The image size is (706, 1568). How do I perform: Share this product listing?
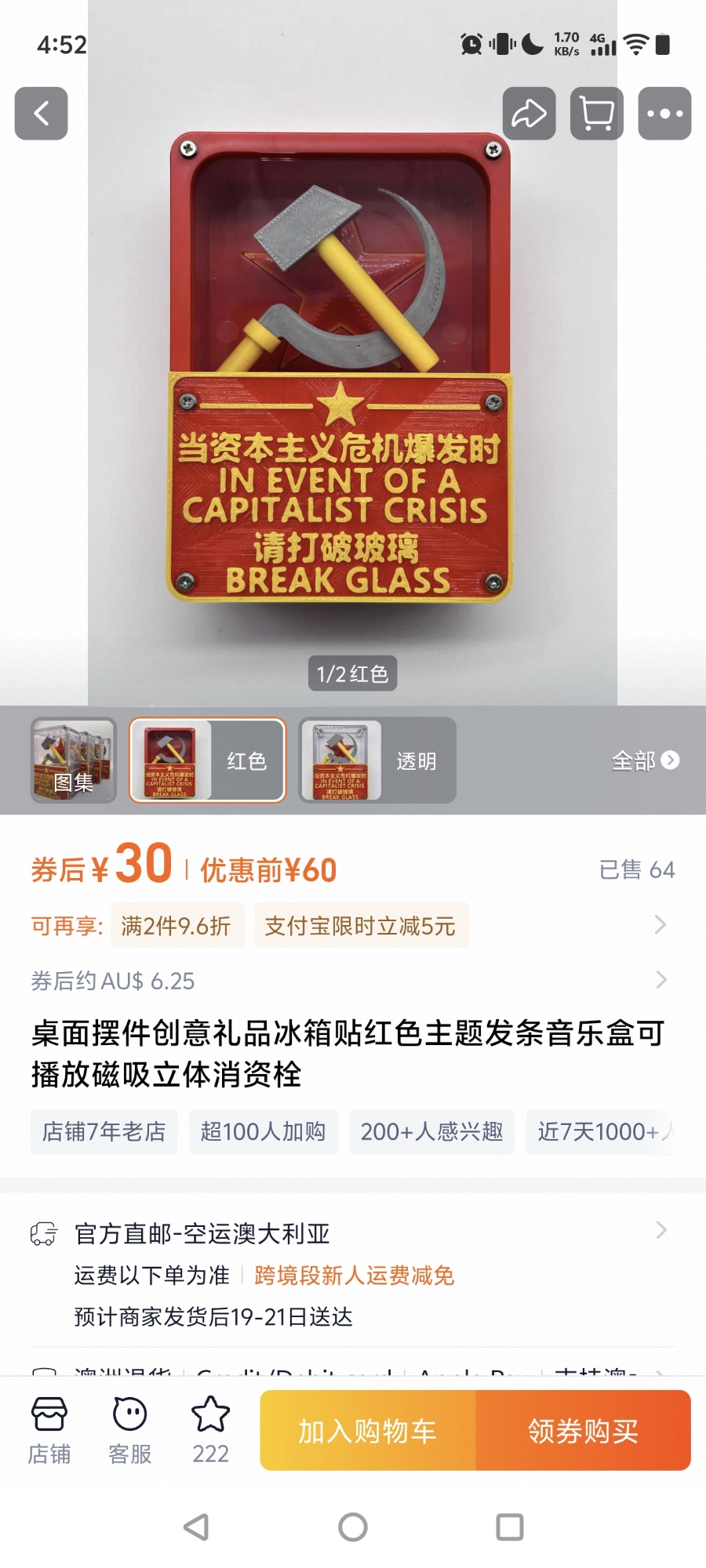coord(529,114)
